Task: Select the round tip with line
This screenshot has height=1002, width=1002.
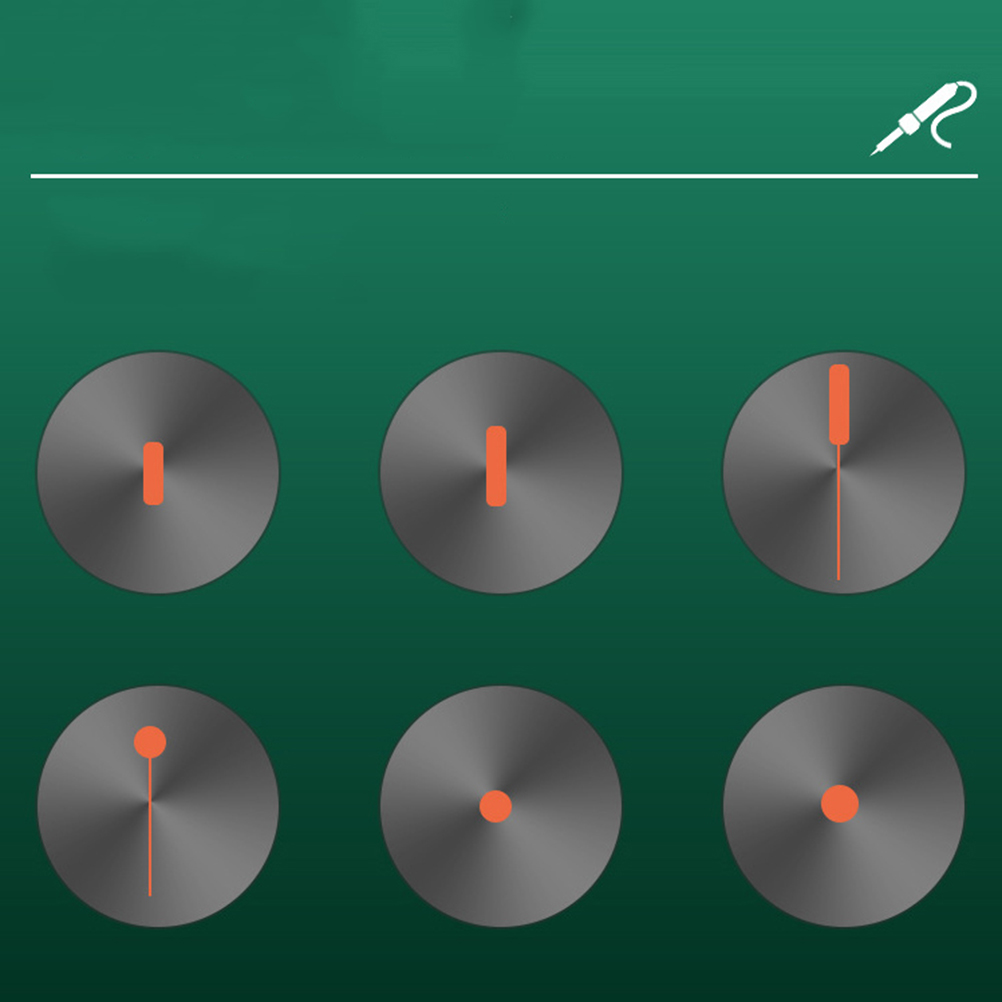Action: pyautogui.click(x=158, y=806)
